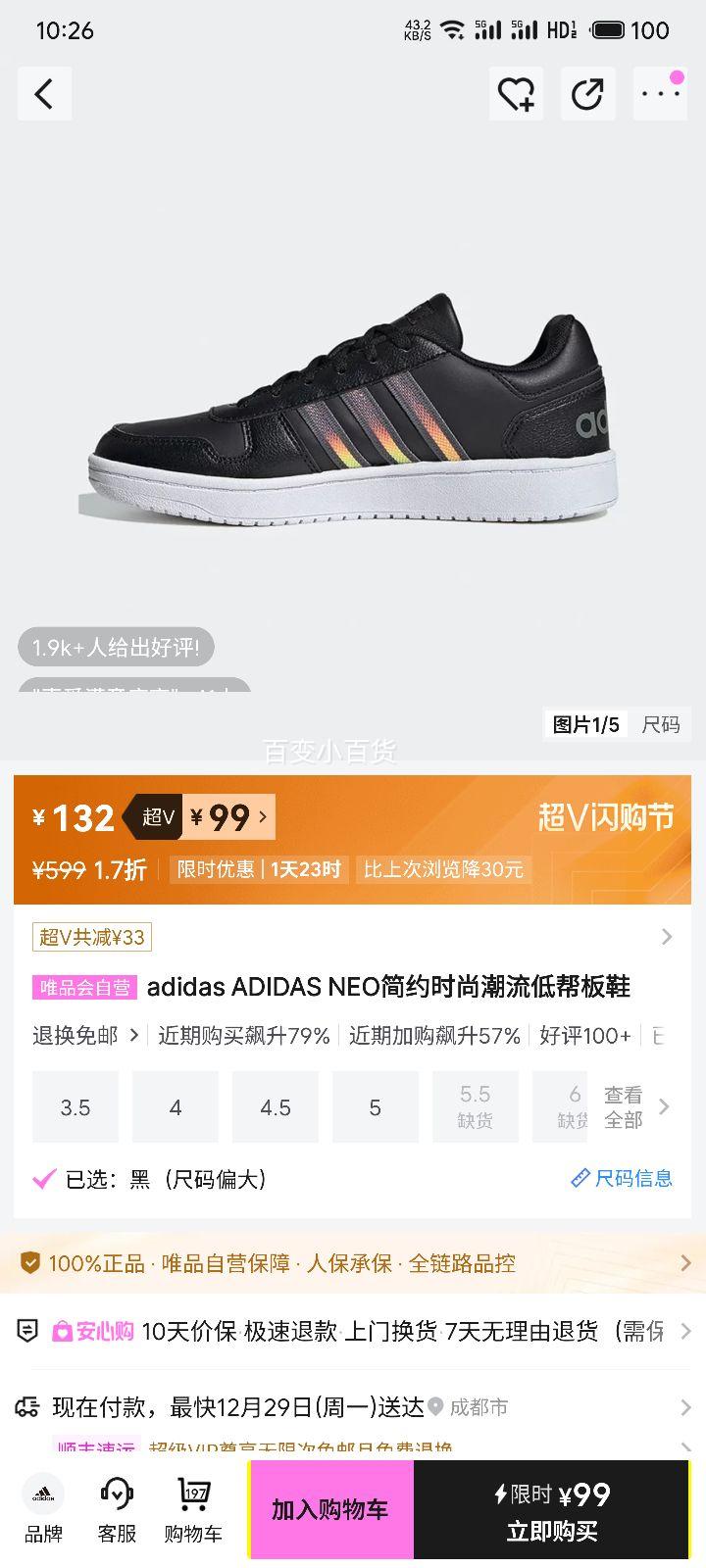Select shoe size 4.5

pyautogui.click(x=276, y=1106)
